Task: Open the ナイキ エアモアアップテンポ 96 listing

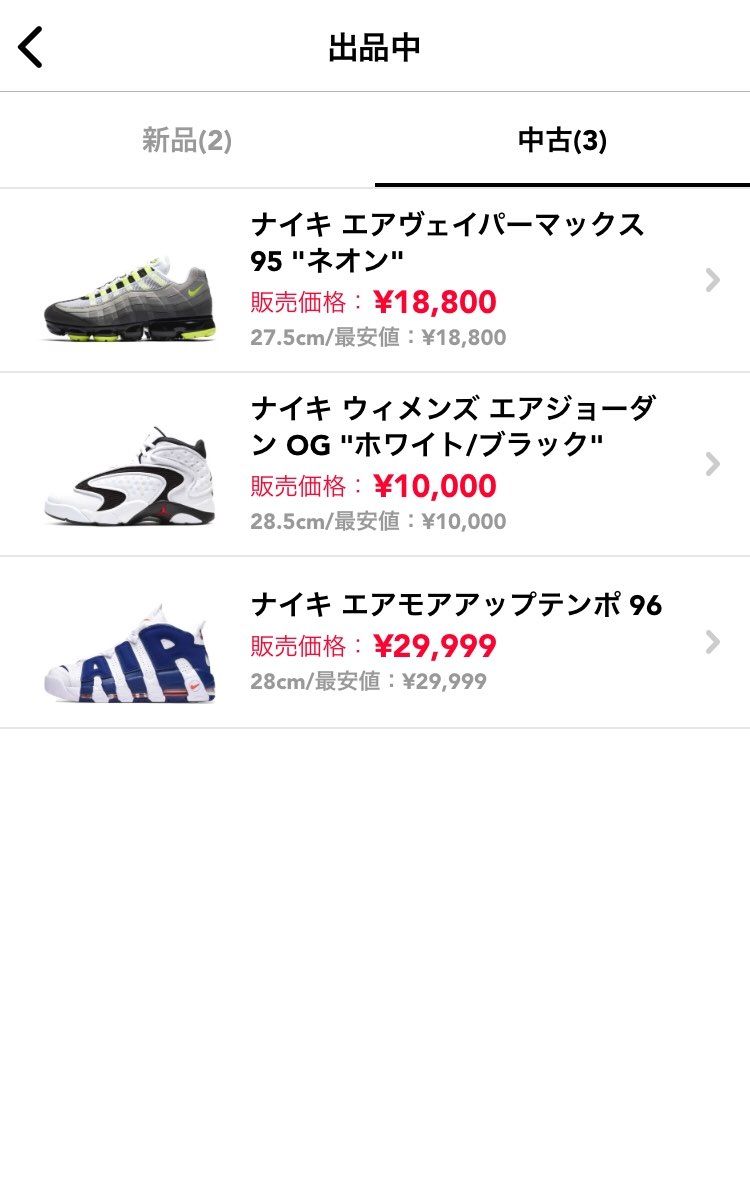Action: coord(455,605)
